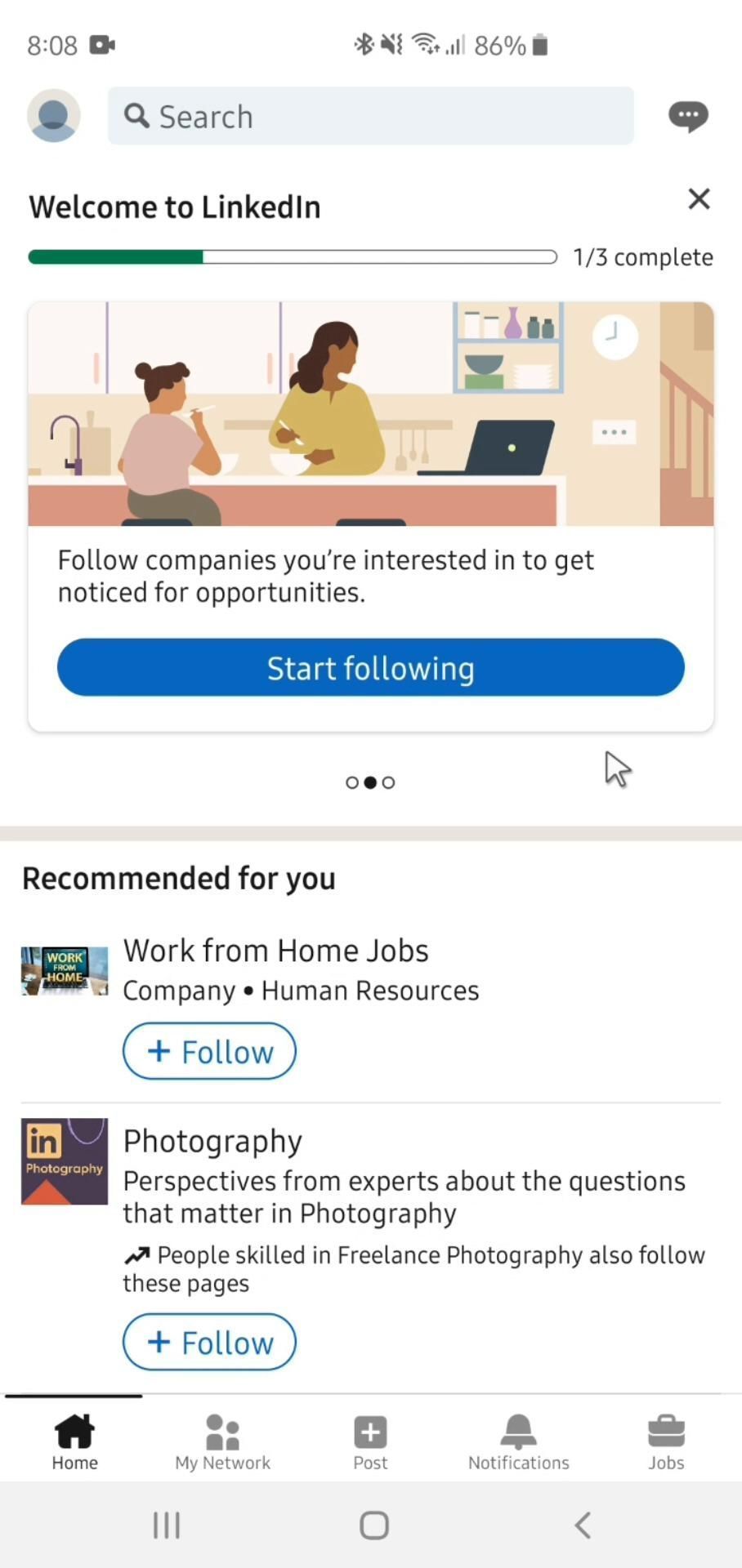Screen dimensions: 742x1568
Task: Open the Notifications tab
Action: click(518, 1442)
